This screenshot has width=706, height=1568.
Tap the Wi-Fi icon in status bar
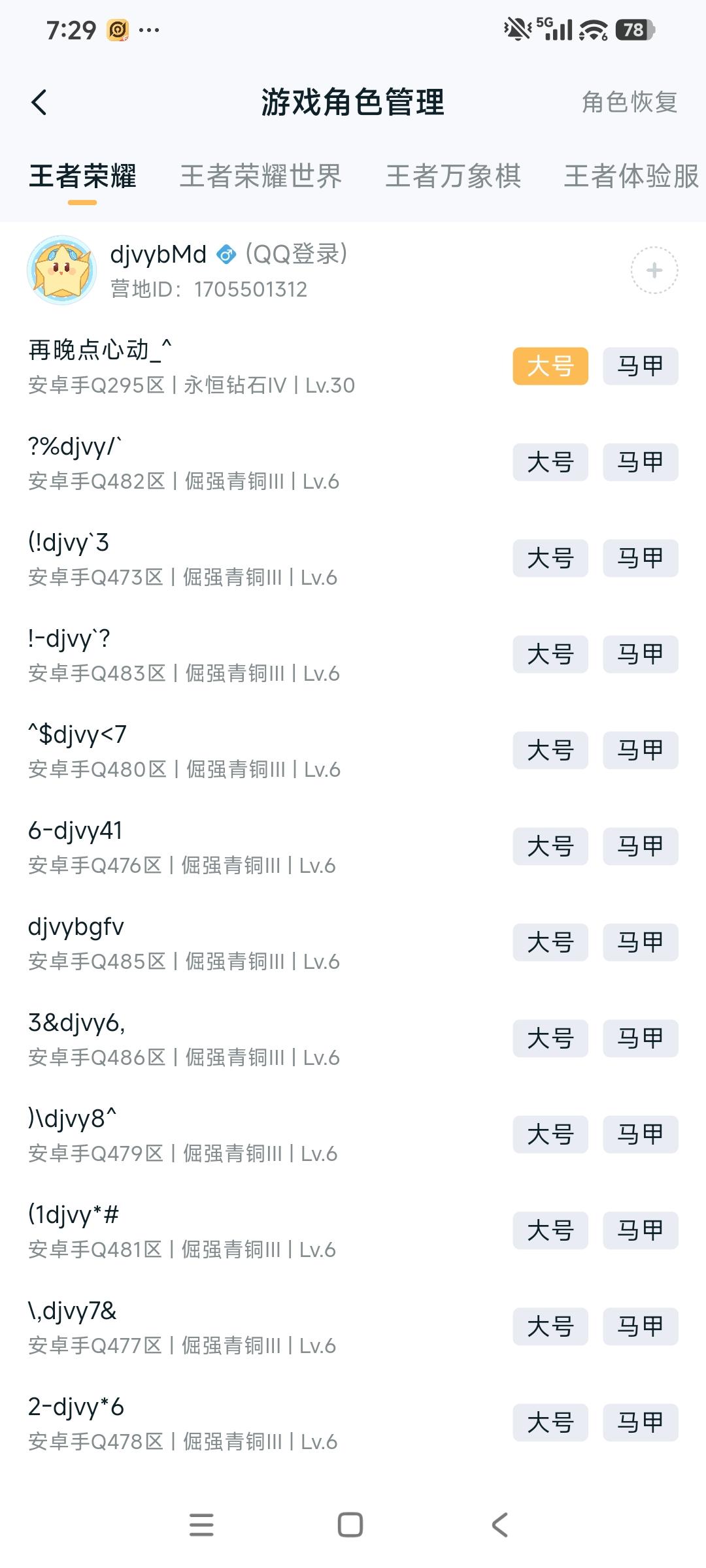592,27
